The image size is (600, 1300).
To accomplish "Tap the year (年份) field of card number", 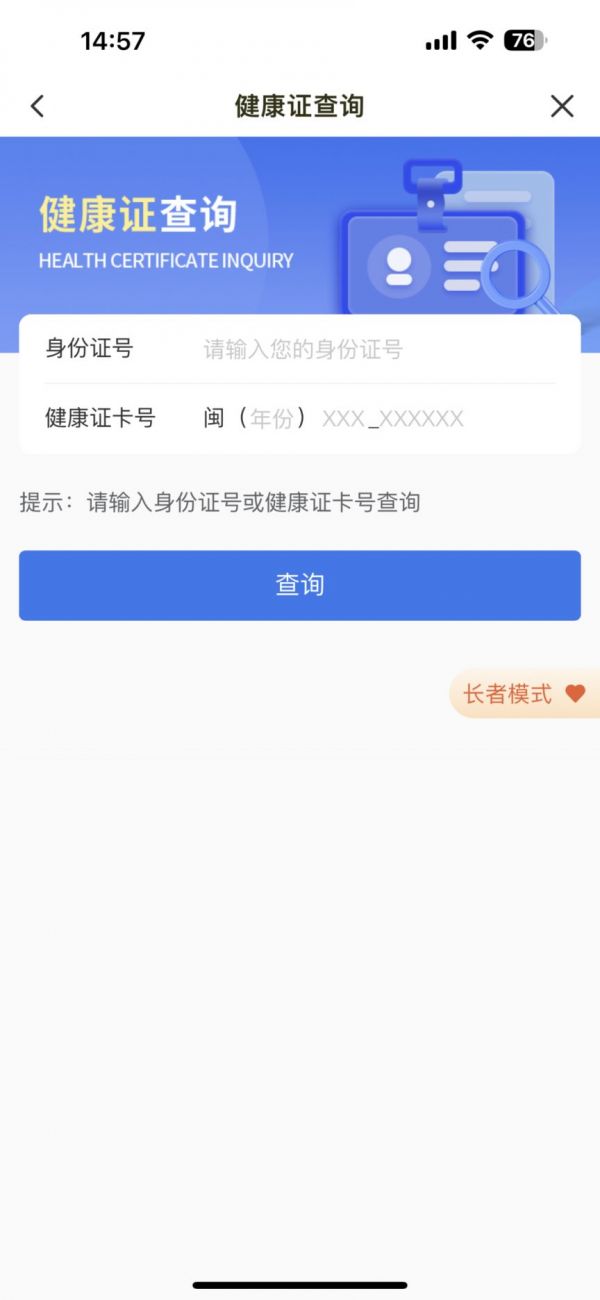I will tap(272, 418).
